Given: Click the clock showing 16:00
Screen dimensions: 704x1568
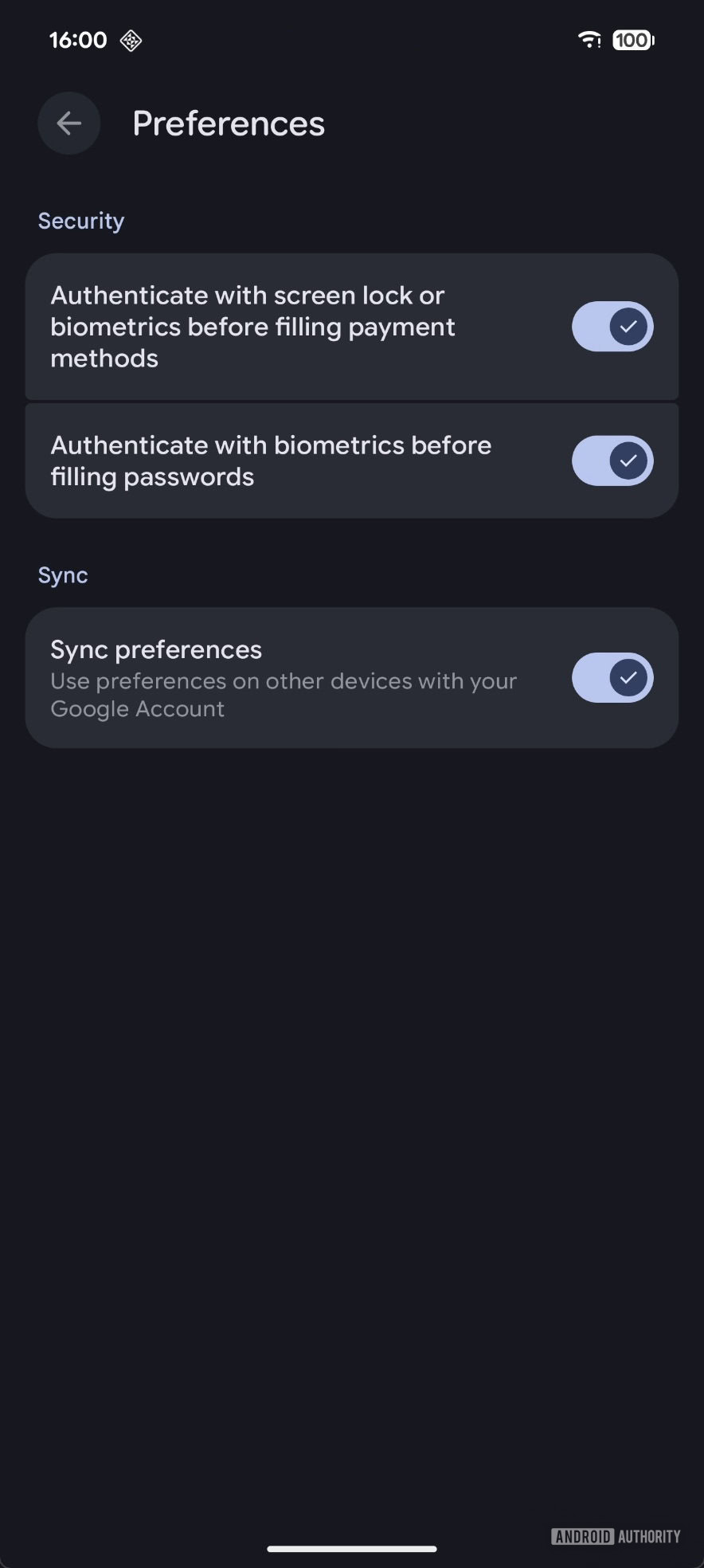Looking at the screenshot, I should [x=77, y=40].
